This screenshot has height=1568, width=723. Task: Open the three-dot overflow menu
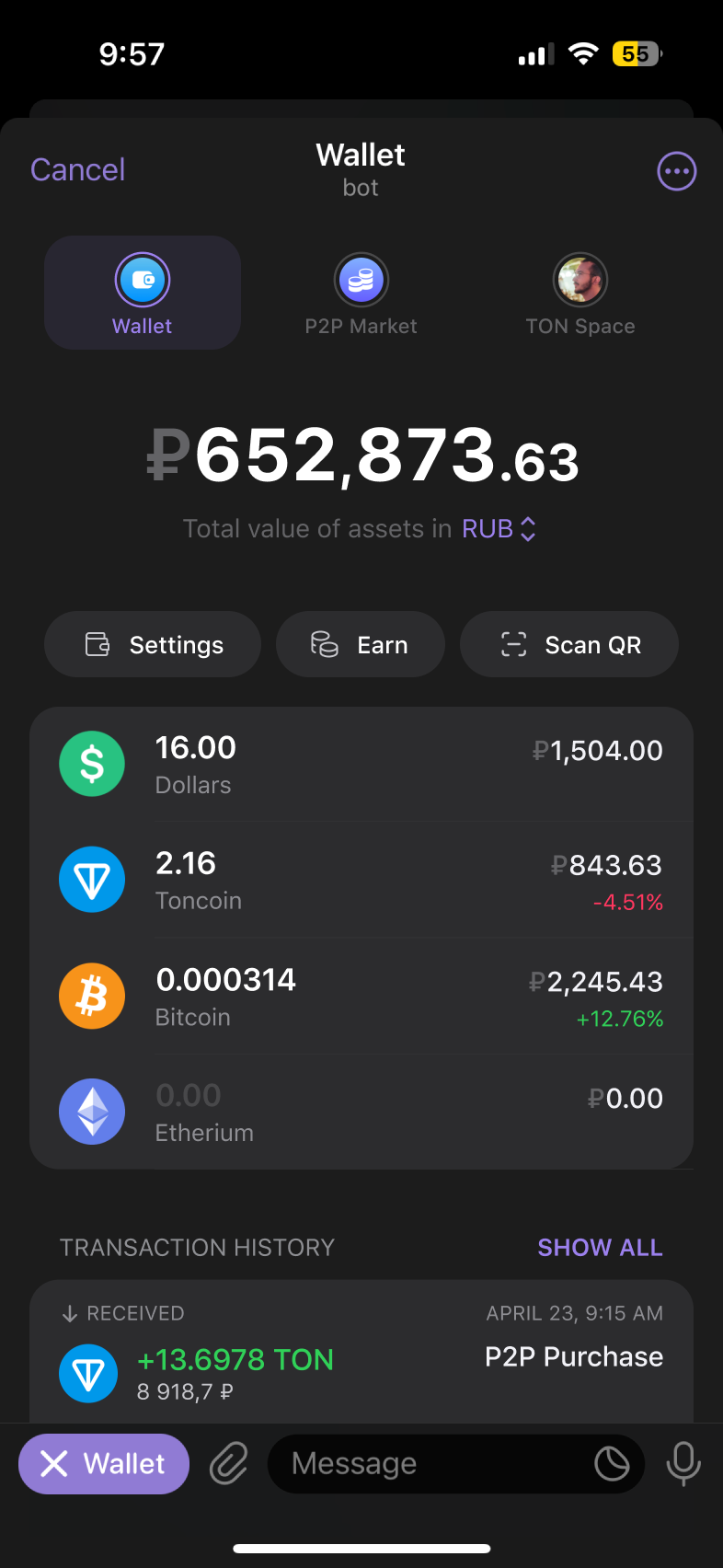(676, 171)
